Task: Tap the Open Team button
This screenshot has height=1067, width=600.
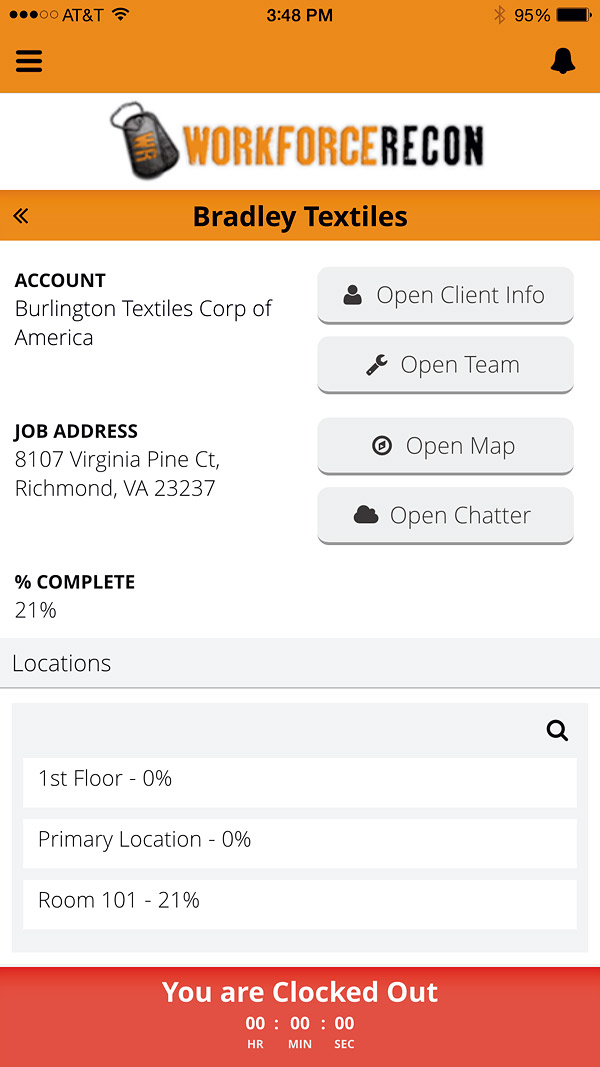Action: tap(446, 365)
